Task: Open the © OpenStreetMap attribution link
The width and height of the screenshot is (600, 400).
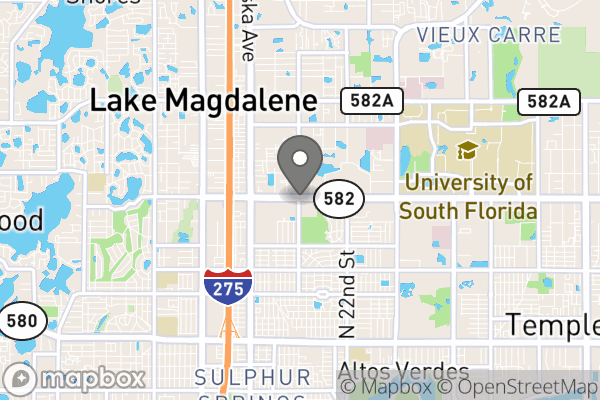Action: [x=518, y=387]
